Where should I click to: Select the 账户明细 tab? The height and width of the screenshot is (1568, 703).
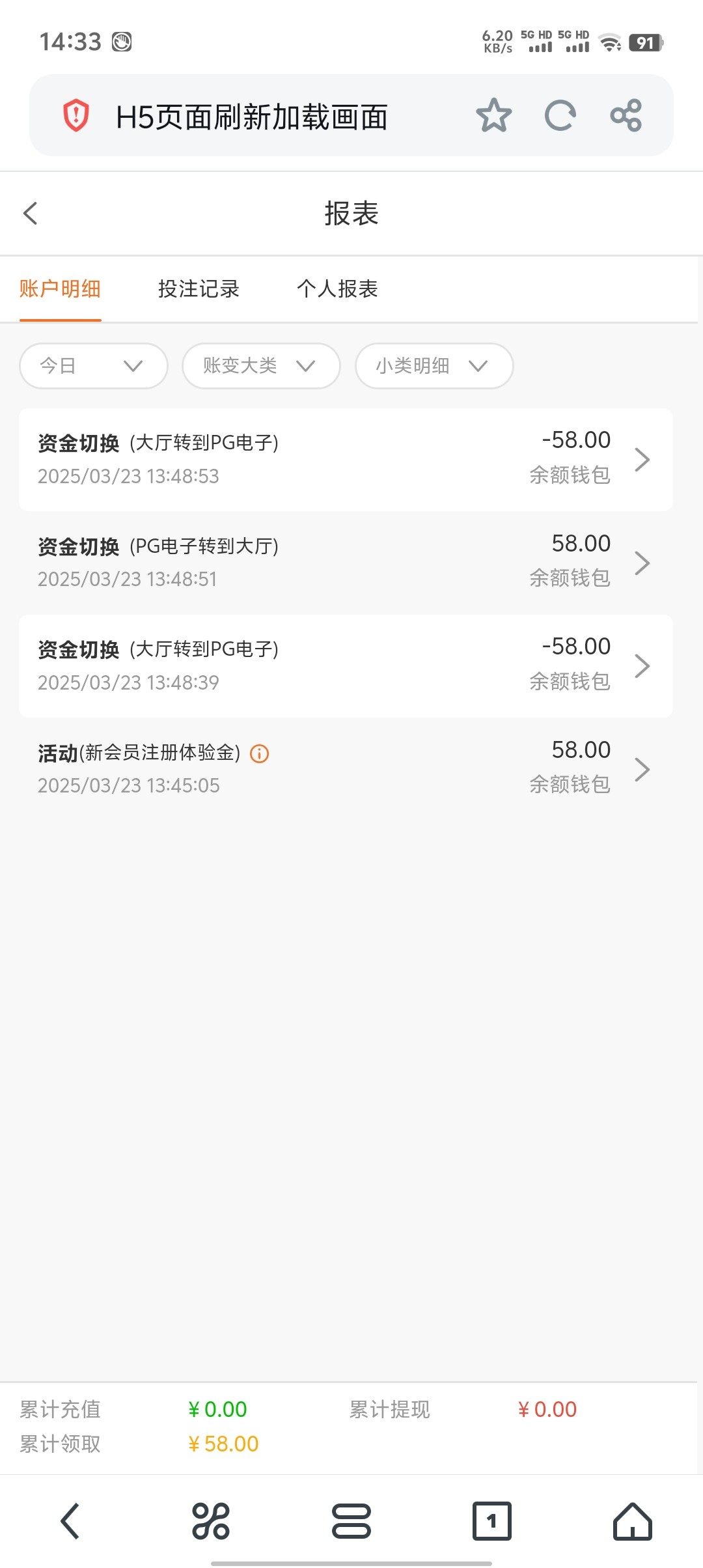point(60,288)
